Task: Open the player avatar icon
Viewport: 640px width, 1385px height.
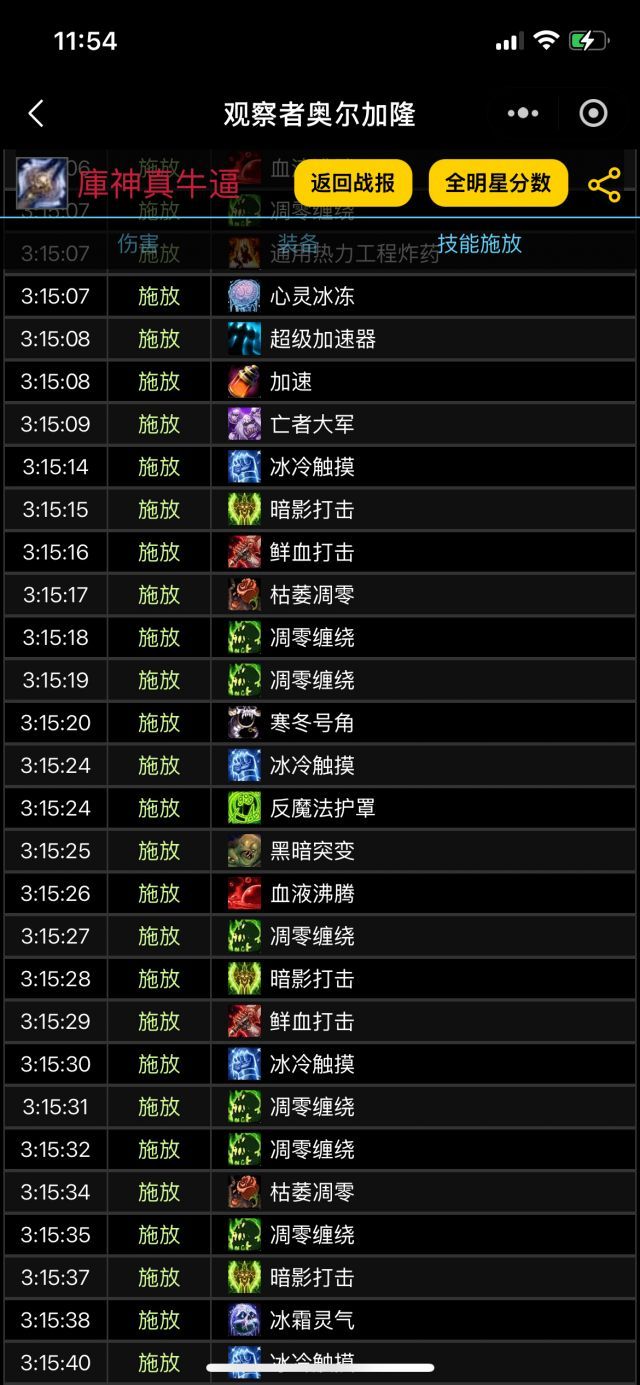Action: coord(41,183)
